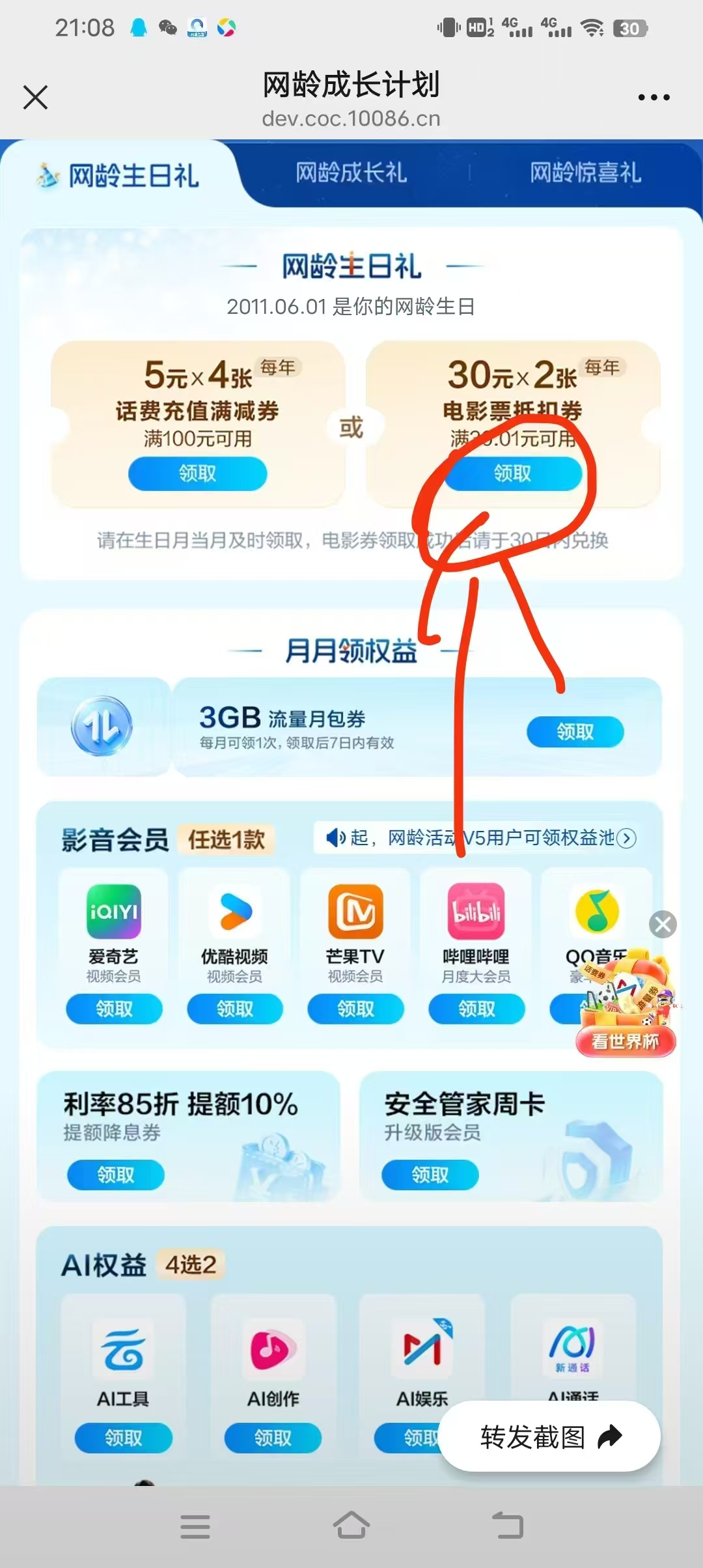Image resolution: width=703 pixels, height=1568 pixels.
Task: Claim the 安全管家周卡 升级版会员
Action: 430,1175
